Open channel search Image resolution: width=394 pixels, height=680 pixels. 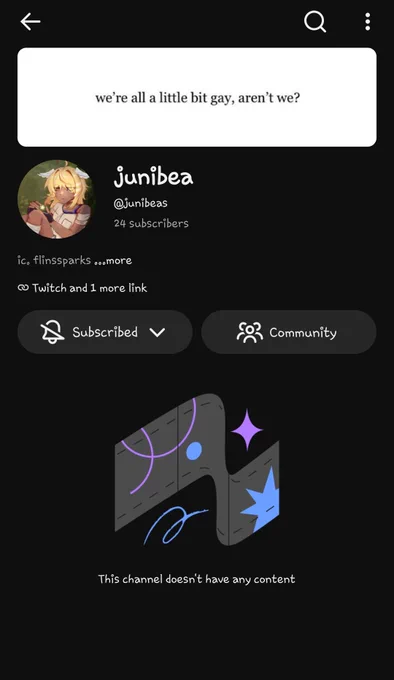click(315, 21)
